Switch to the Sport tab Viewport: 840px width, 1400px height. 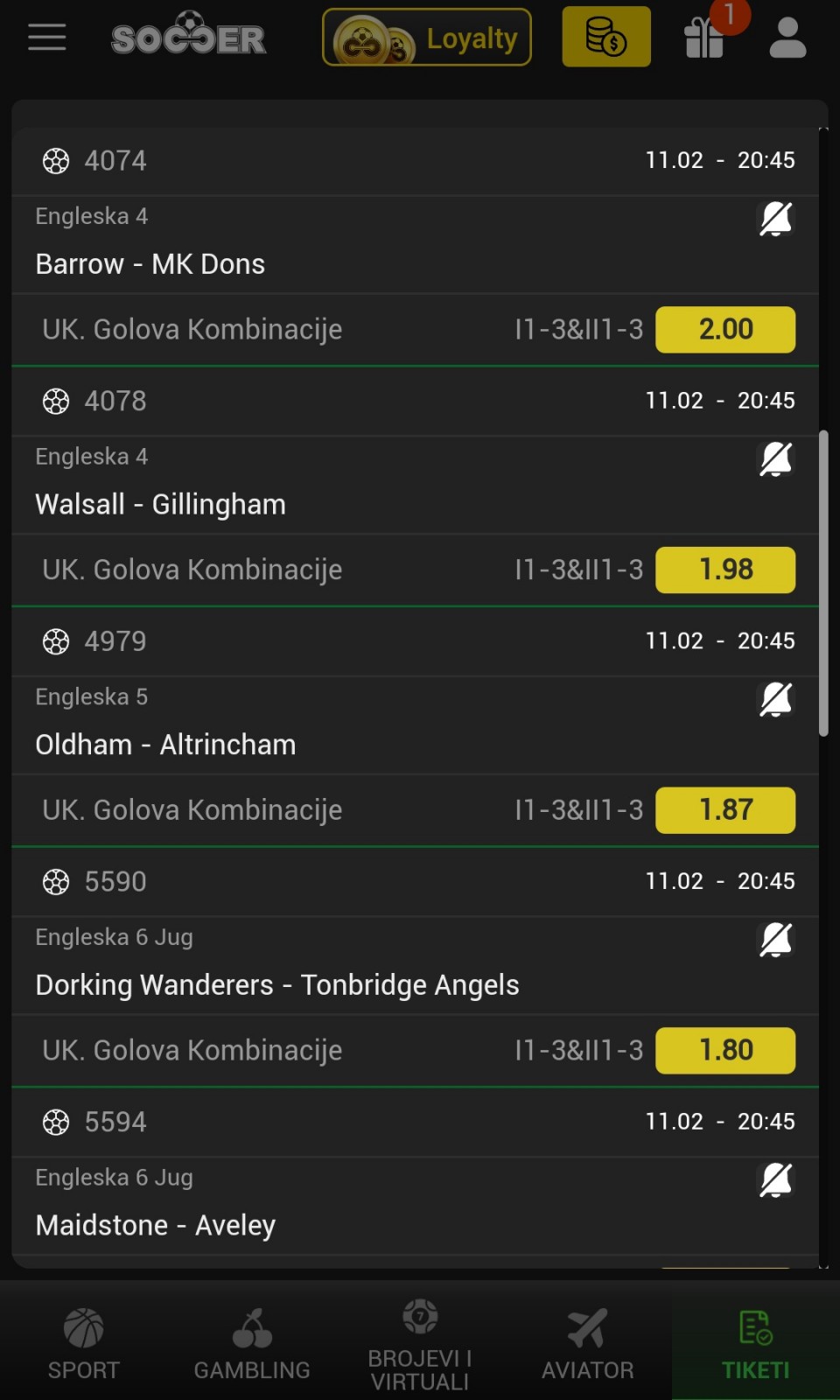coord(84,1343)
